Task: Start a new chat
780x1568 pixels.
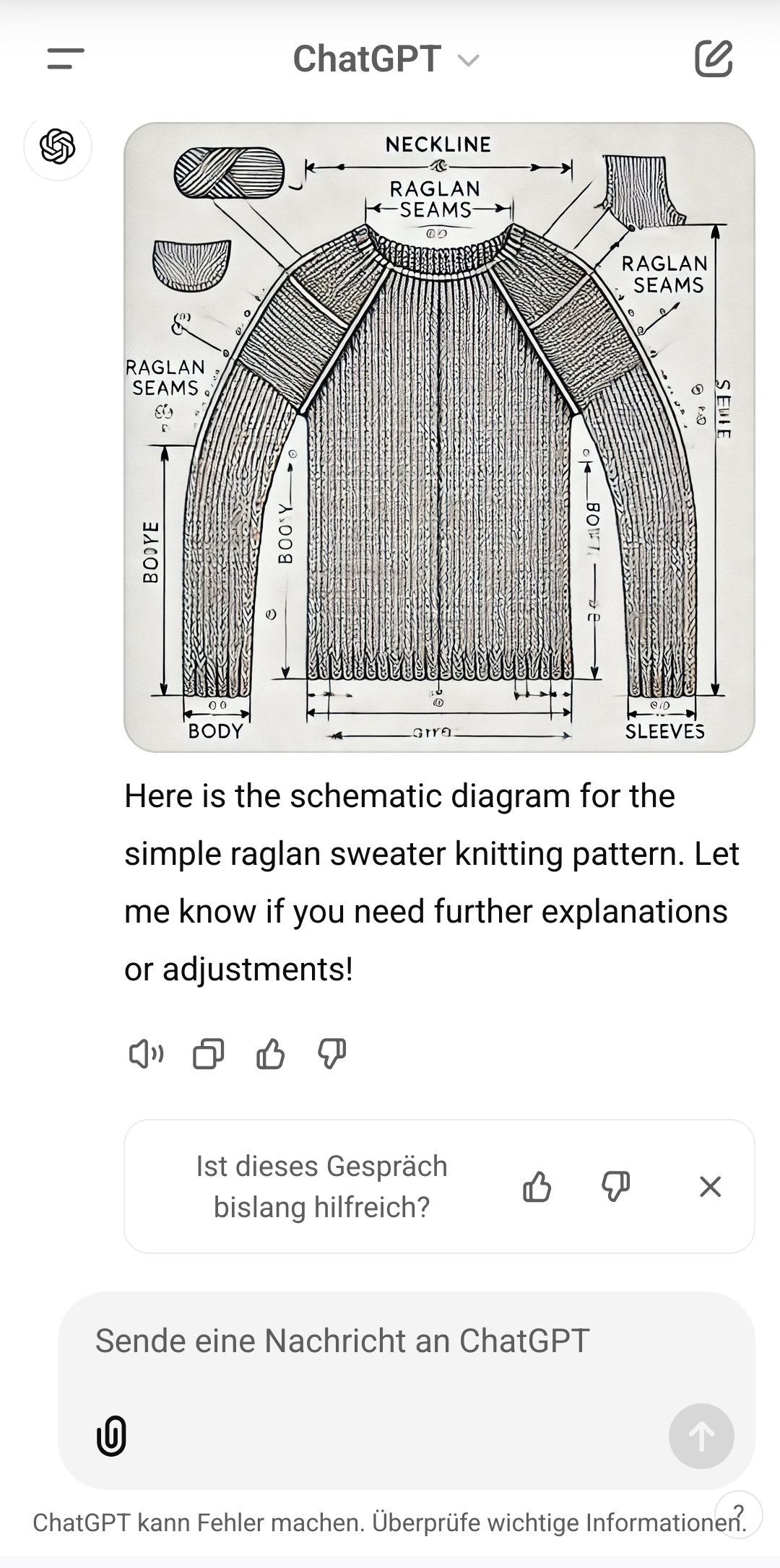Action: pos(714,58)
